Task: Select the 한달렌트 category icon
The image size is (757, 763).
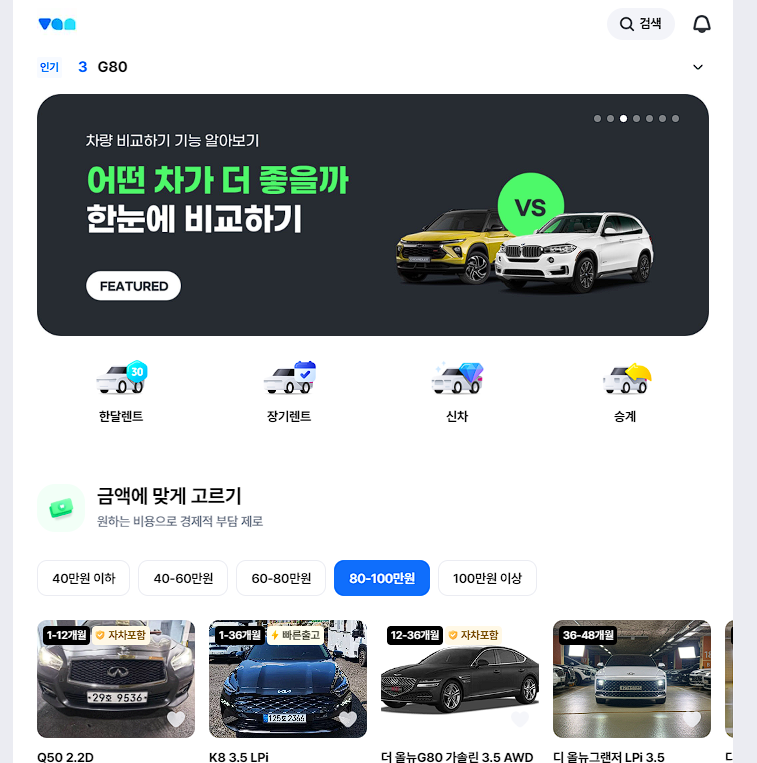Action: [120, 379]
